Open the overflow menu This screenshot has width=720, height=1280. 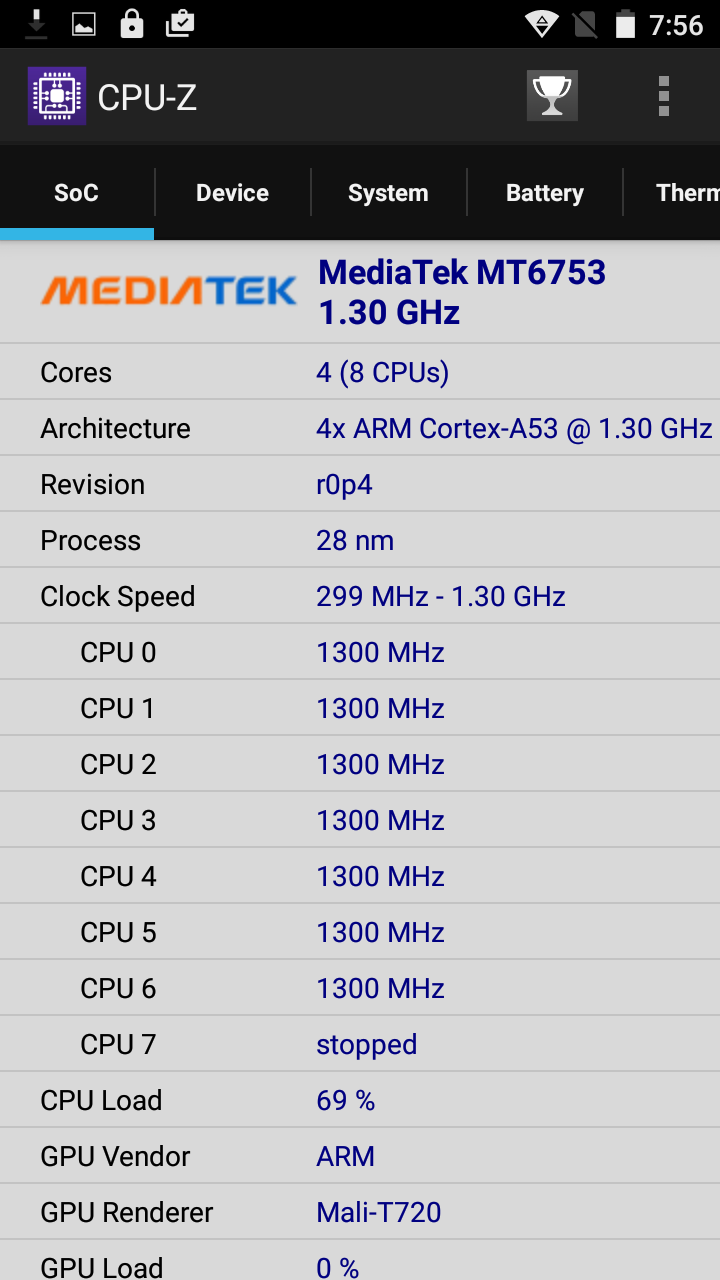[x=663, y=97]
